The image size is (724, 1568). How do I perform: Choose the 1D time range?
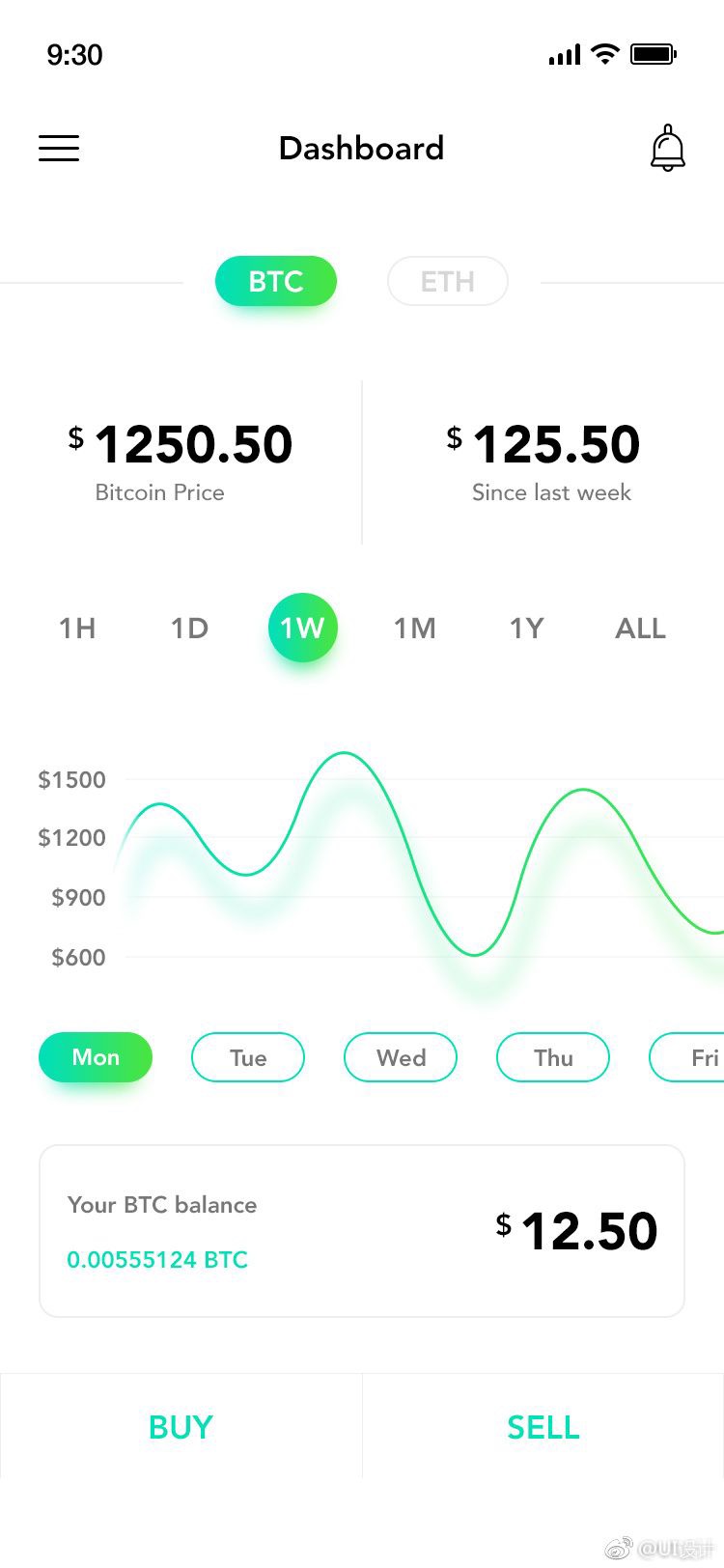click(189, 629)
